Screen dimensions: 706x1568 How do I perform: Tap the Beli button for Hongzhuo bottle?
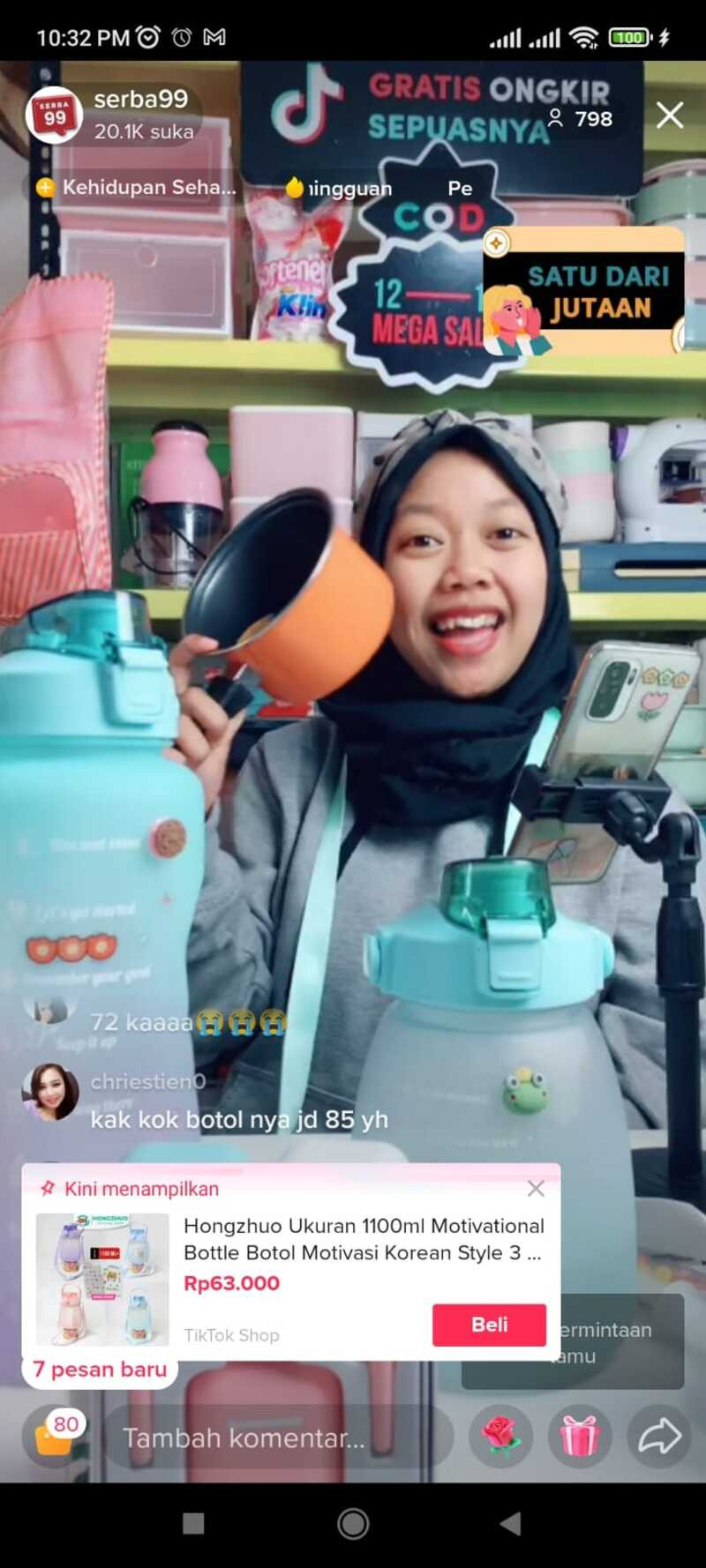point(489,1325)
